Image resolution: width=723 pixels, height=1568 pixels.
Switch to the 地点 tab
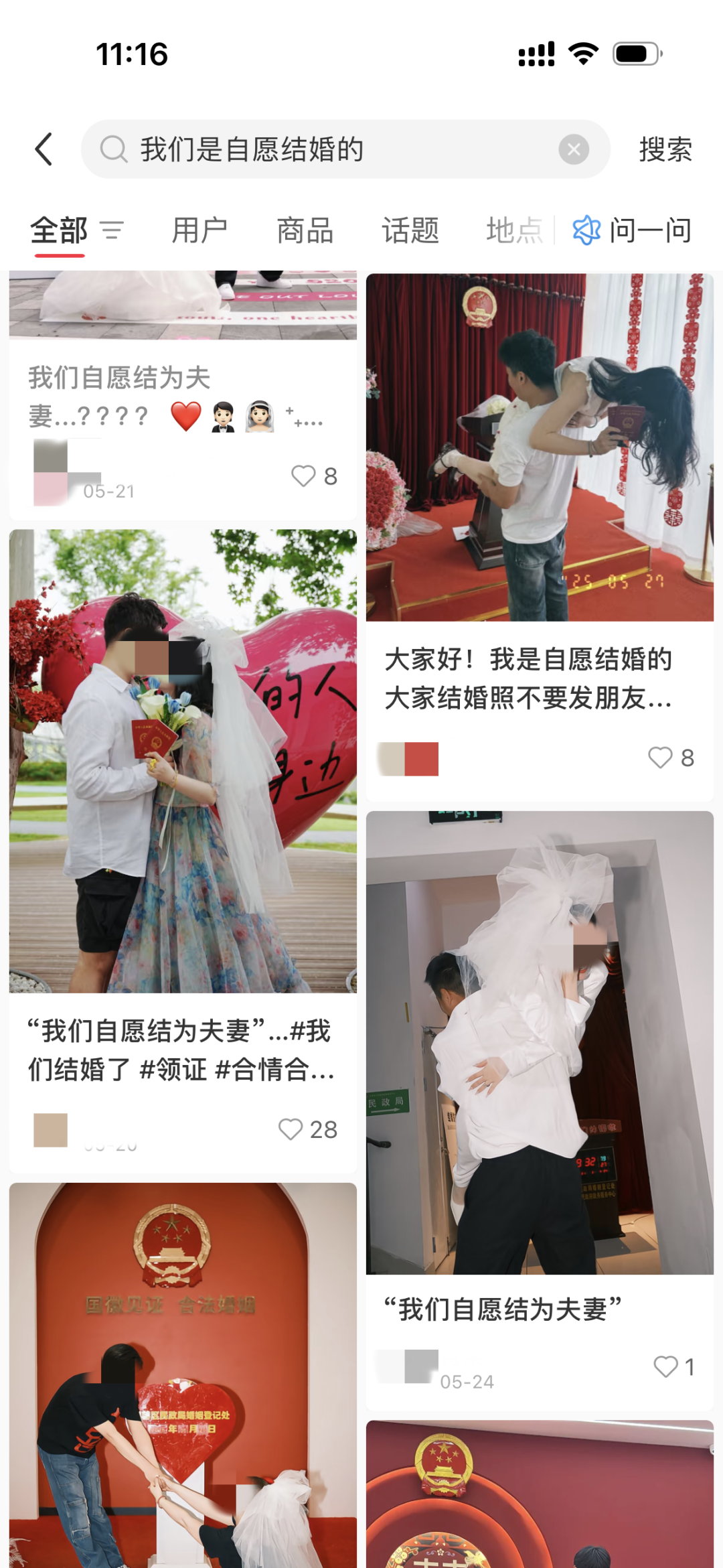pyautogui.click(x=514, y=230)
